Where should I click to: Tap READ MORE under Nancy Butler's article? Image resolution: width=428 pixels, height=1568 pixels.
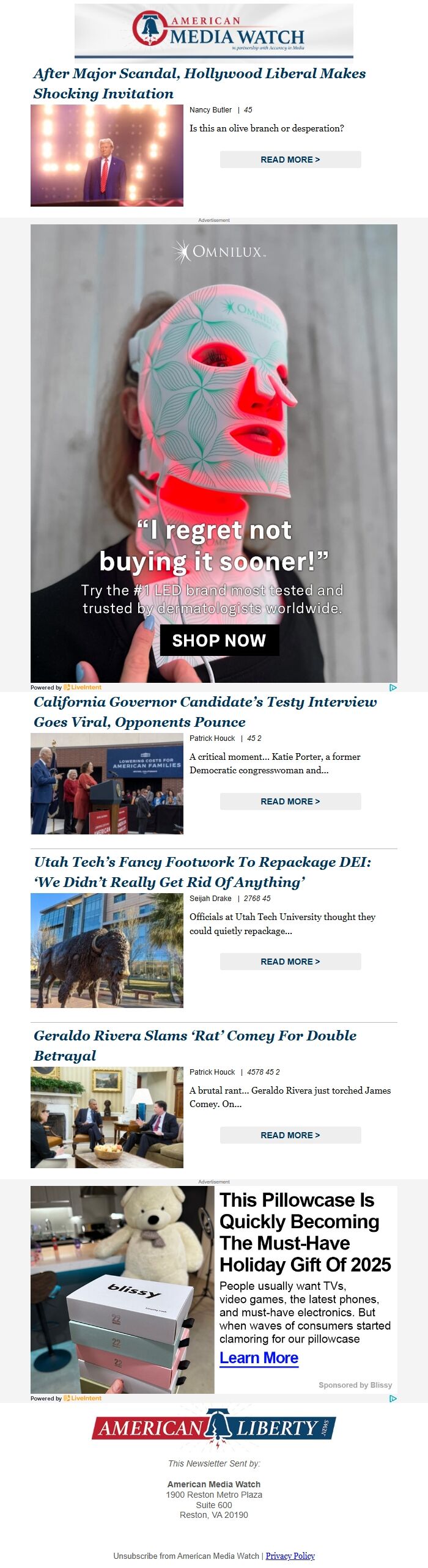click(290, 160)
